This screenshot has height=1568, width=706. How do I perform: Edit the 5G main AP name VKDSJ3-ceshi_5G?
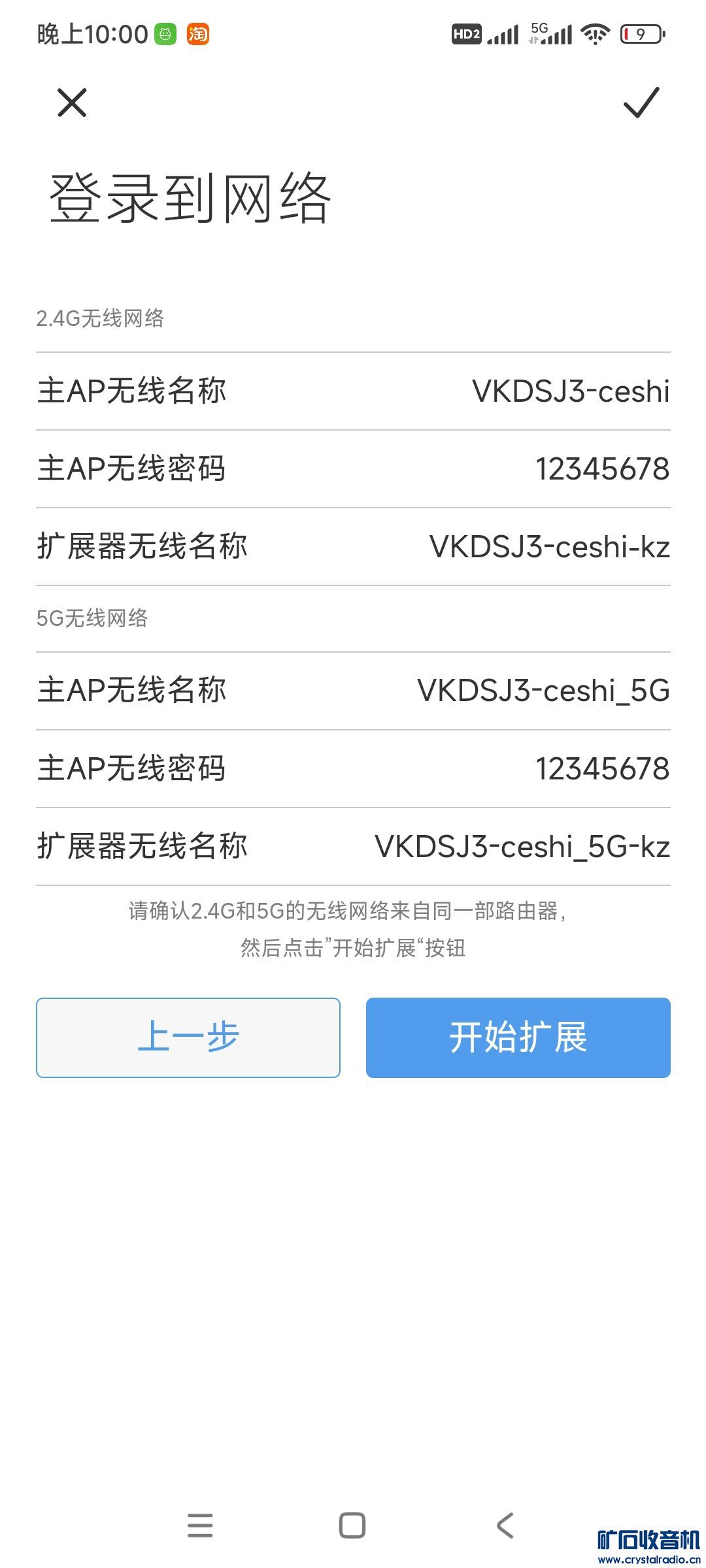pos(543,691)
